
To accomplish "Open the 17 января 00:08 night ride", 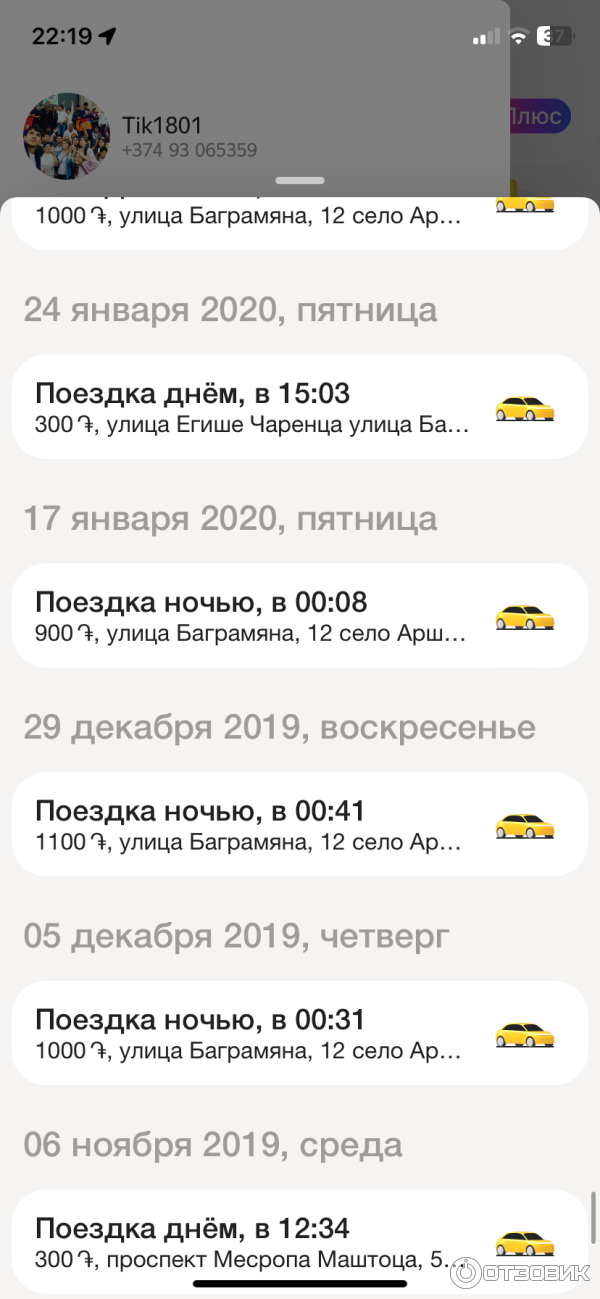I will point(299,616).
